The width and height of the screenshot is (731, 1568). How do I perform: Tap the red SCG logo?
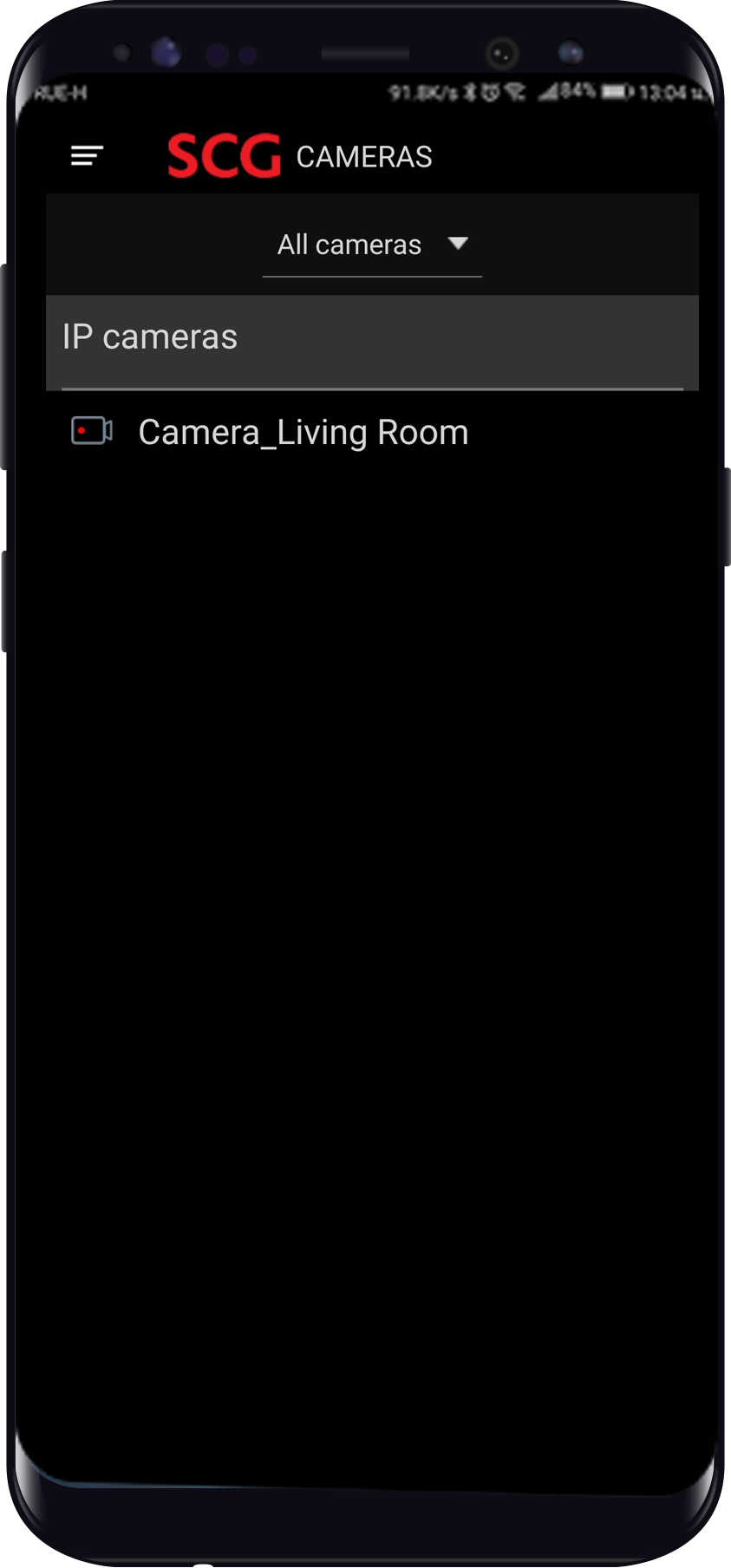[x=225, y=154]
